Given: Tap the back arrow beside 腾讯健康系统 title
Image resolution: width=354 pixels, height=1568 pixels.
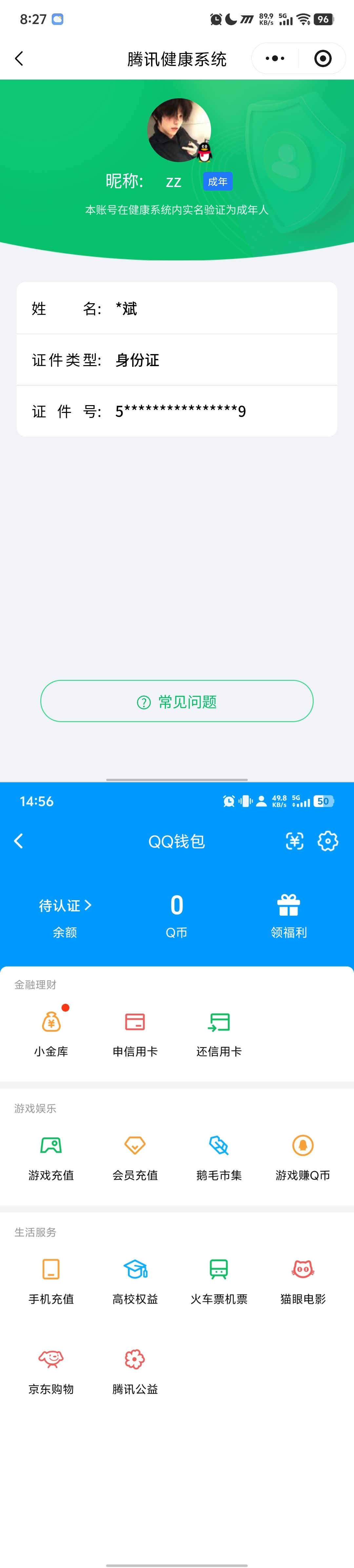Looking at the screenshot, I should click(x=19, y=58).
